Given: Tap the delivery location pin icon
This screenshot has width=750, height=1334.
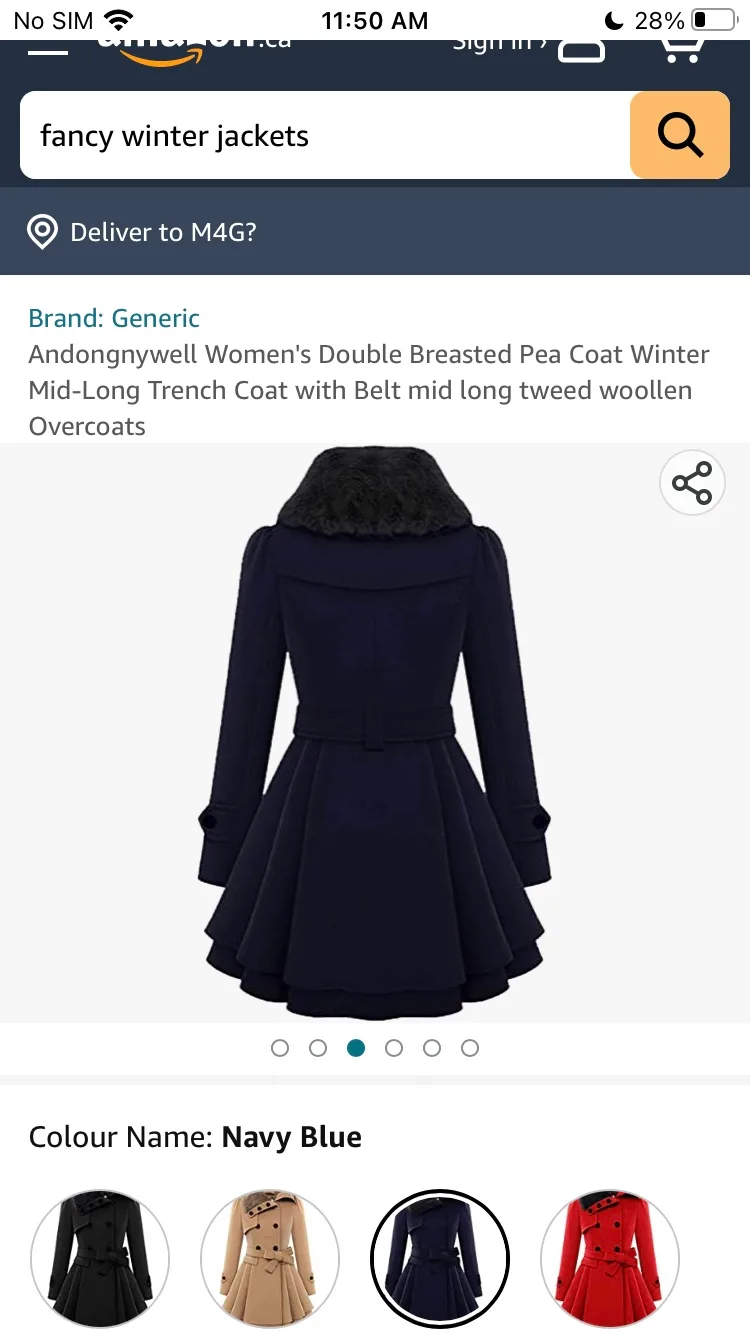Looking at the screenshot, I should (x=42, y=231).
